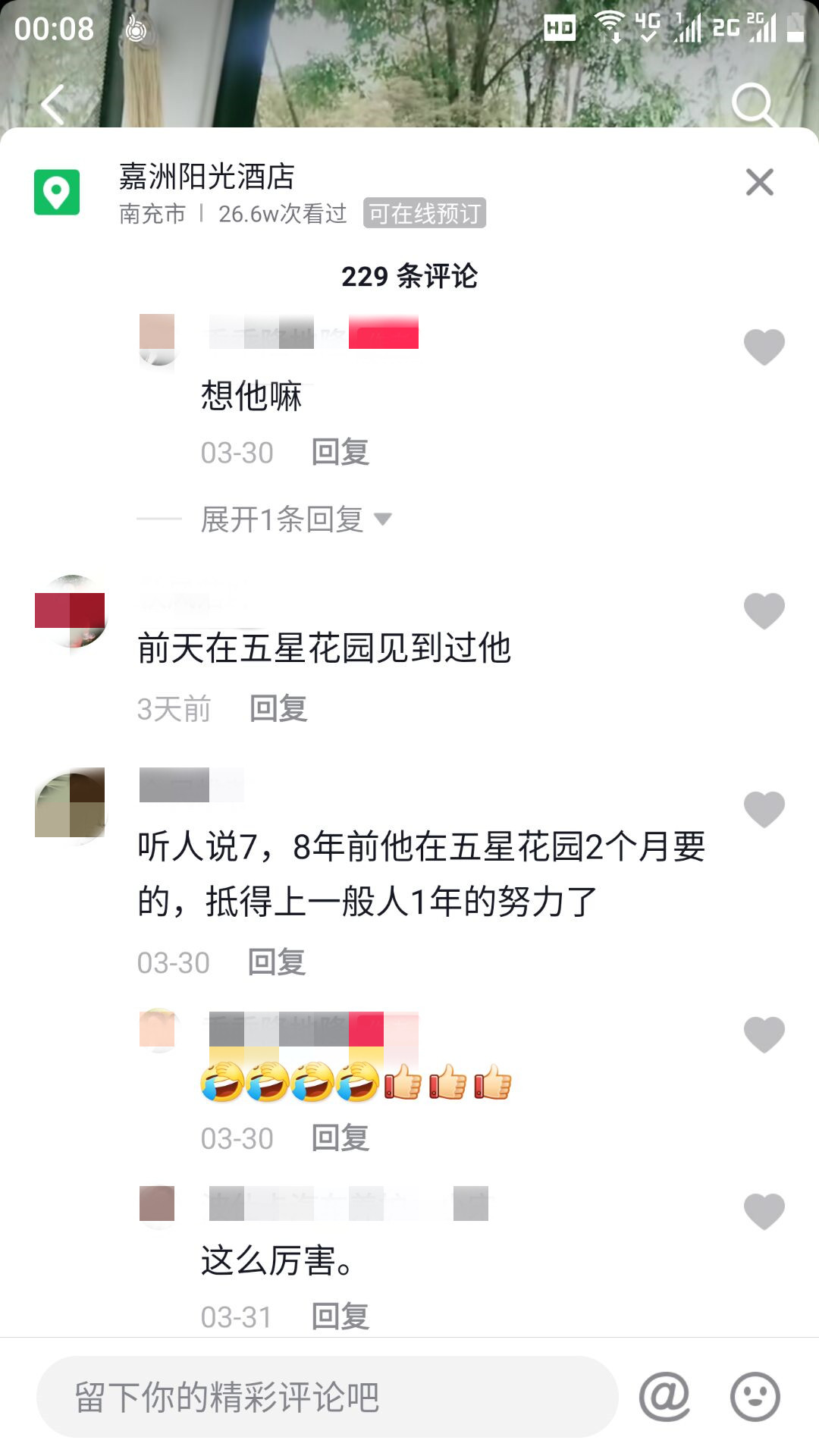Focus the 留下你的精彩评论吧 comment field

pyautogui.click(x=327, y=1397)
